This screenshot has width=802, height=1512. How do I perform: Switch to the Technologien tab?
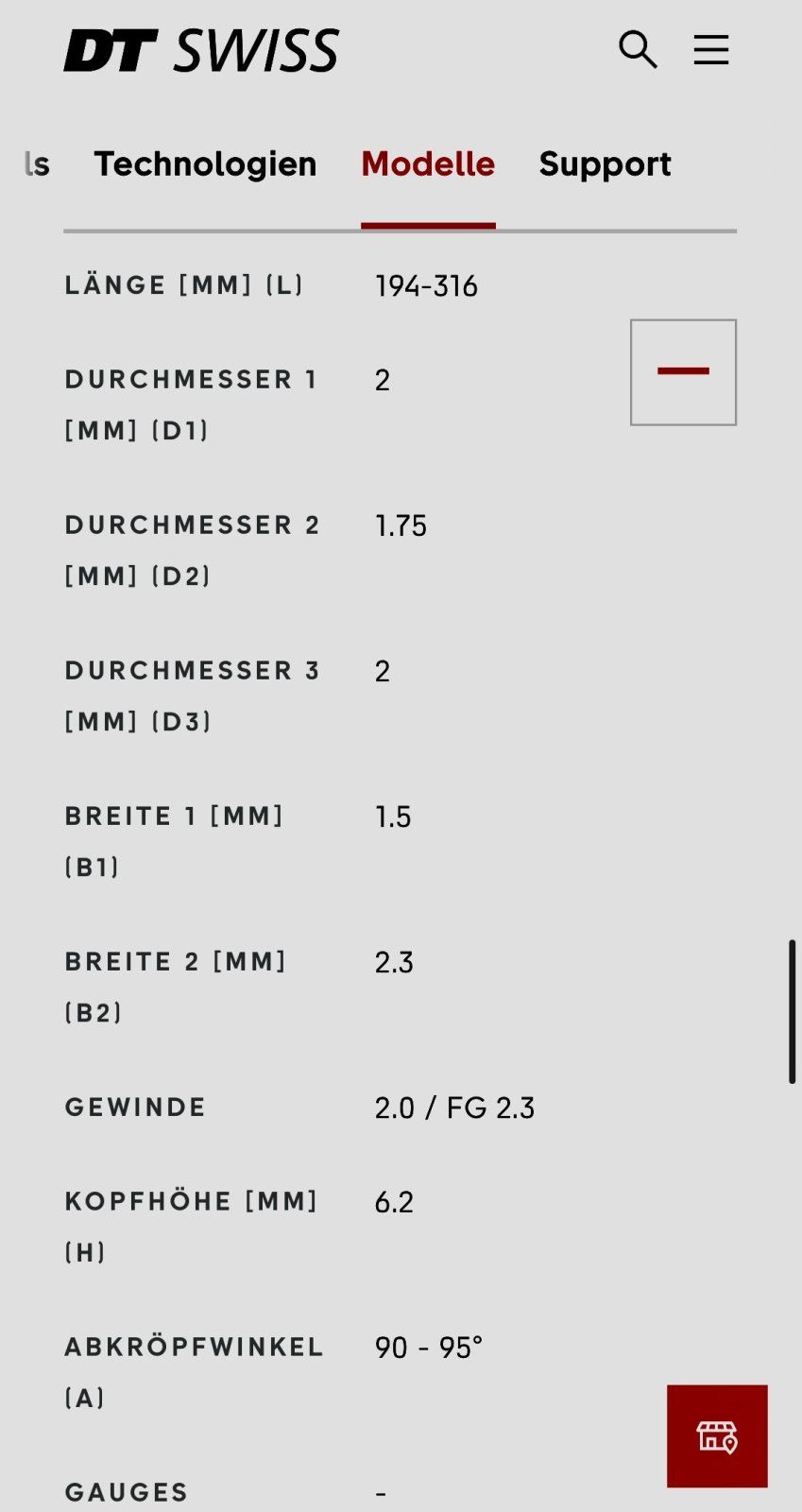[205, 164]
